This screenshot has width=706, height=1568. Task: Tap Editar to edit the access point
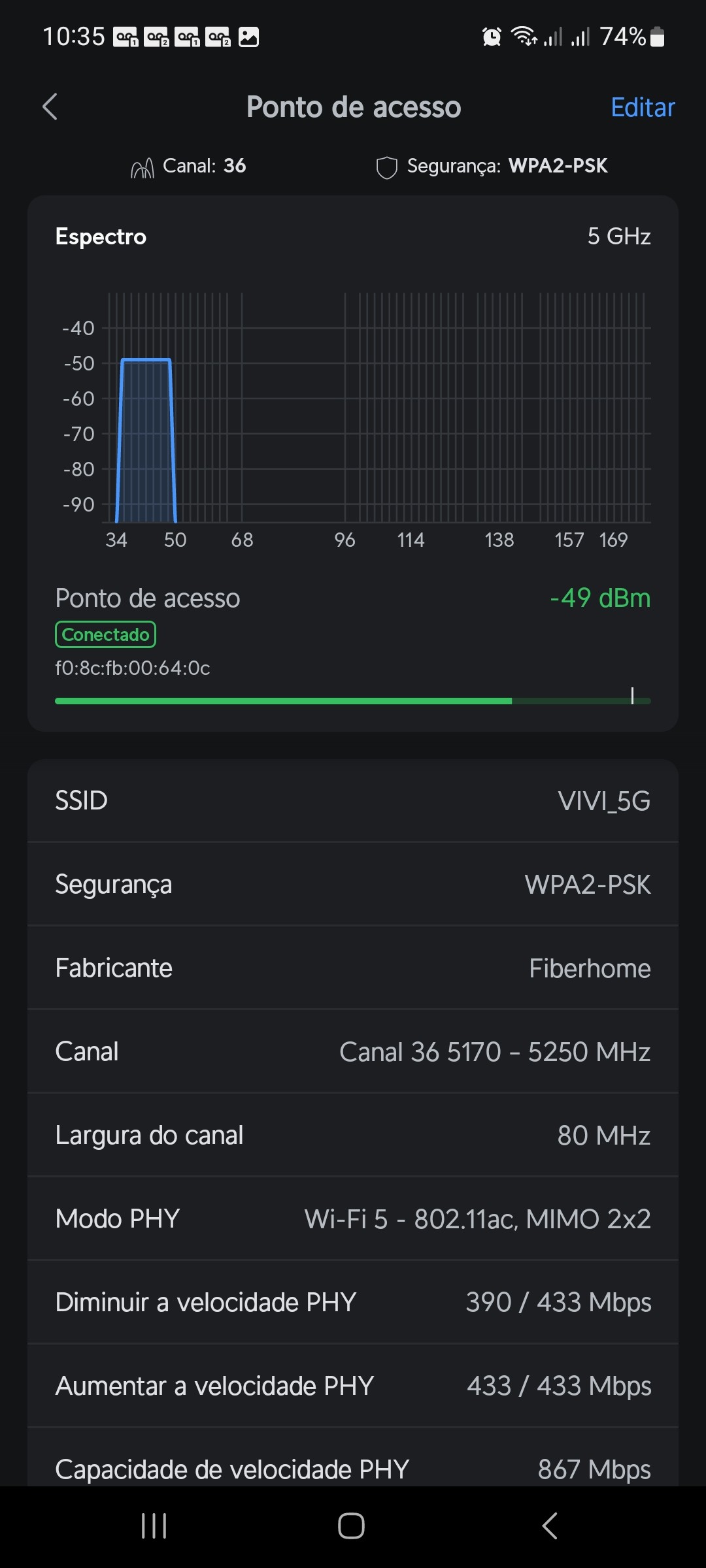pyautogui.click(x=642, y=107)
